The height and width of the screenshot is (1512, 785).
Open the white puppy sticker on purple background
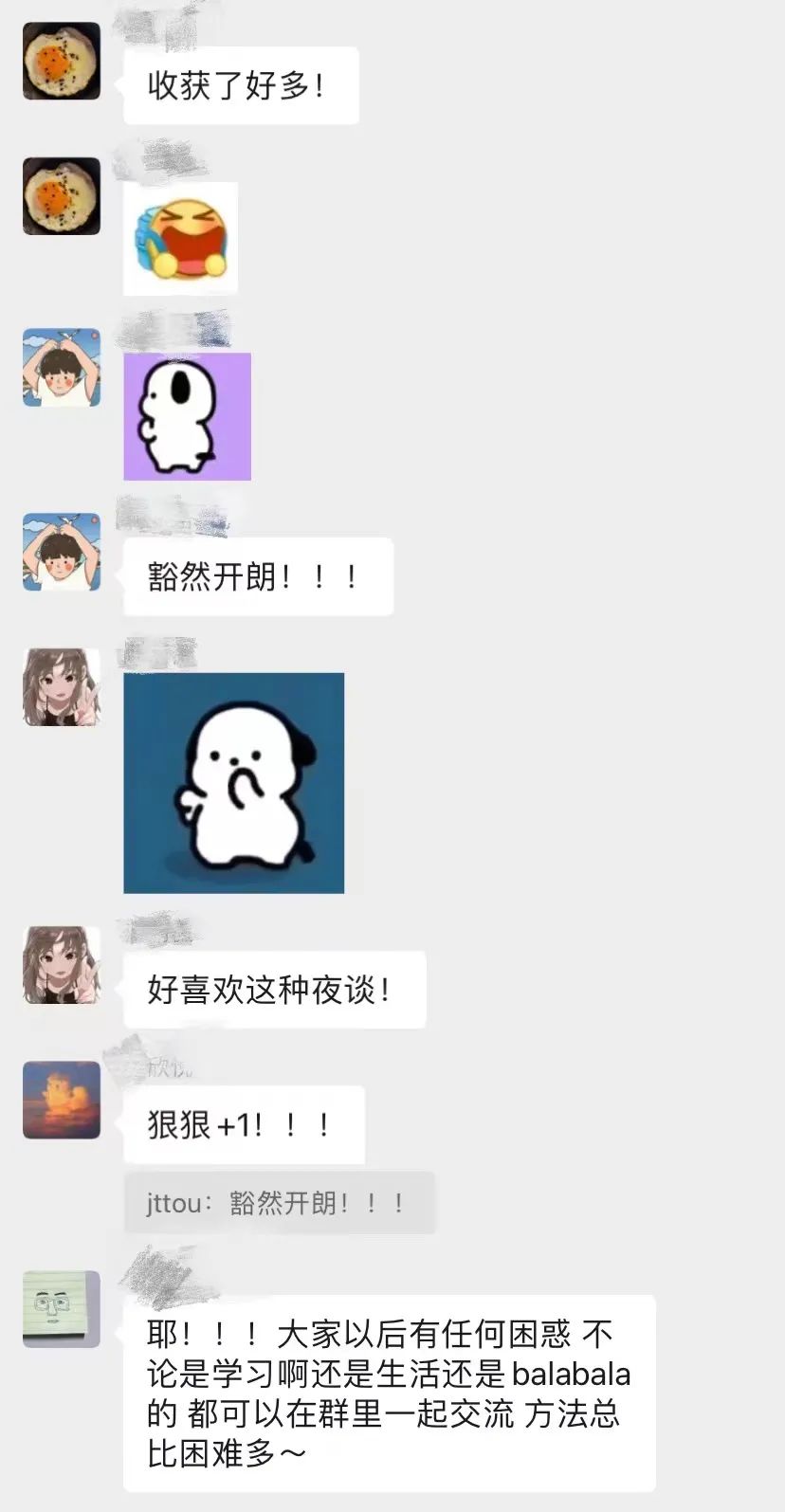[187, 416]
